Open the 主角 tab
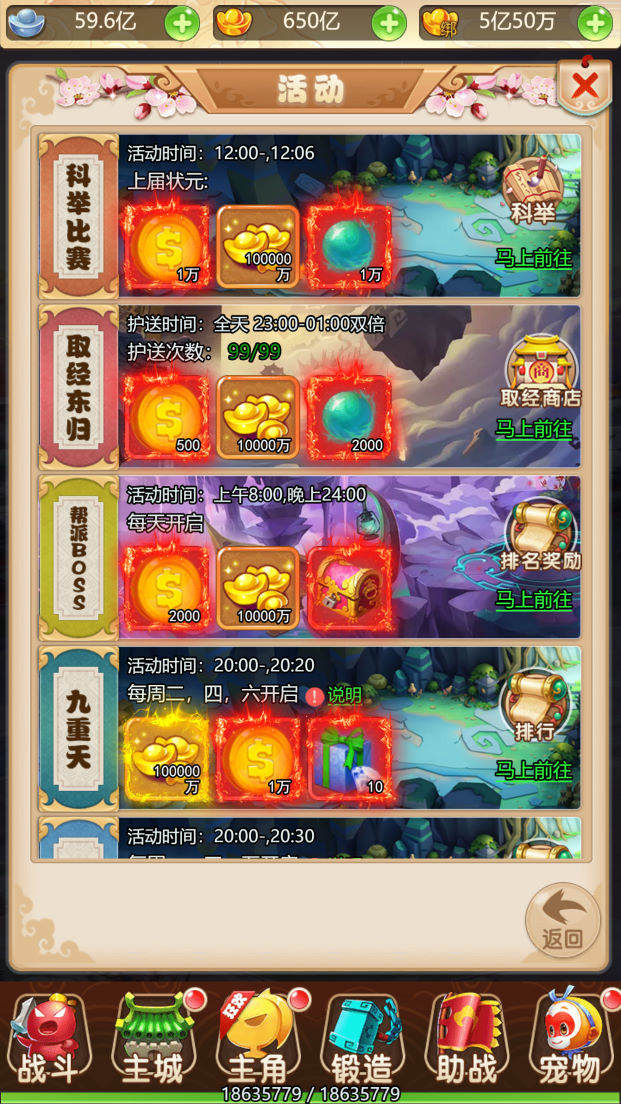The image size is (621, 1104). click(x=257, y=1040)
